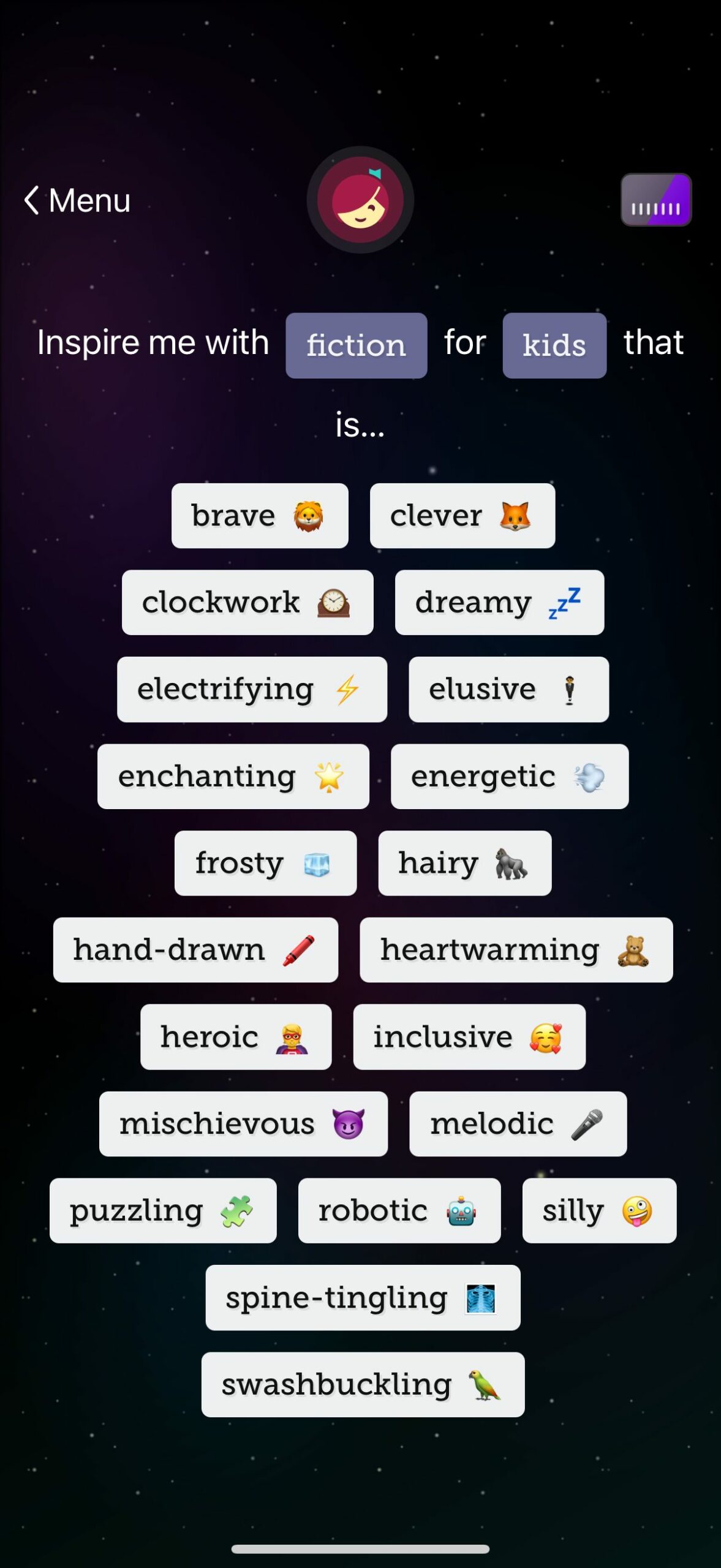This screenshot has width=721, height=1568.
Task: Choose the puzzling option
Action: pyautogui.click(x=163, y=1211)
